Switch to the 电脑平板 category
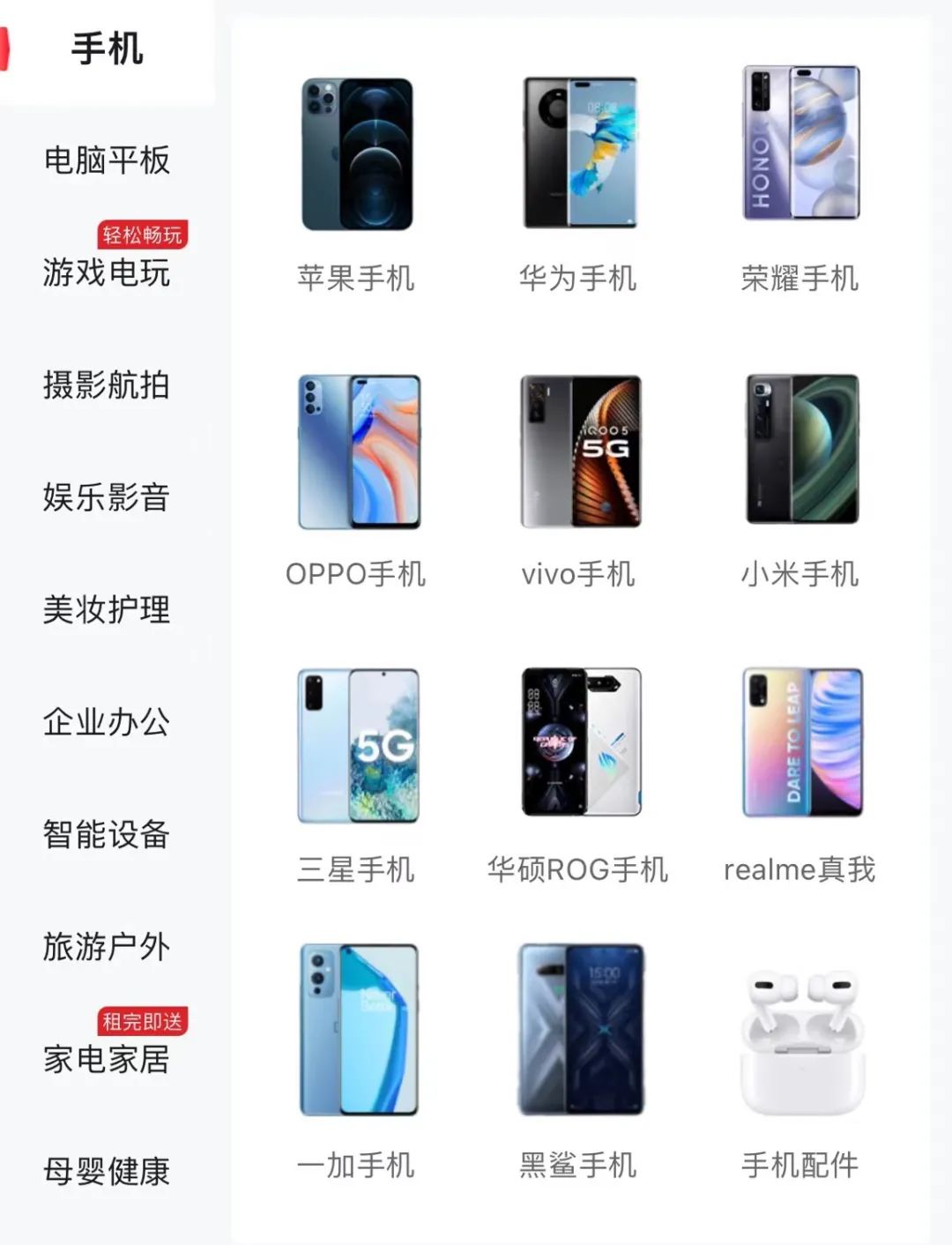Image resolution: width=952 pixels, height=1245 pixels. pyautogui.click(x=107, y=160)
